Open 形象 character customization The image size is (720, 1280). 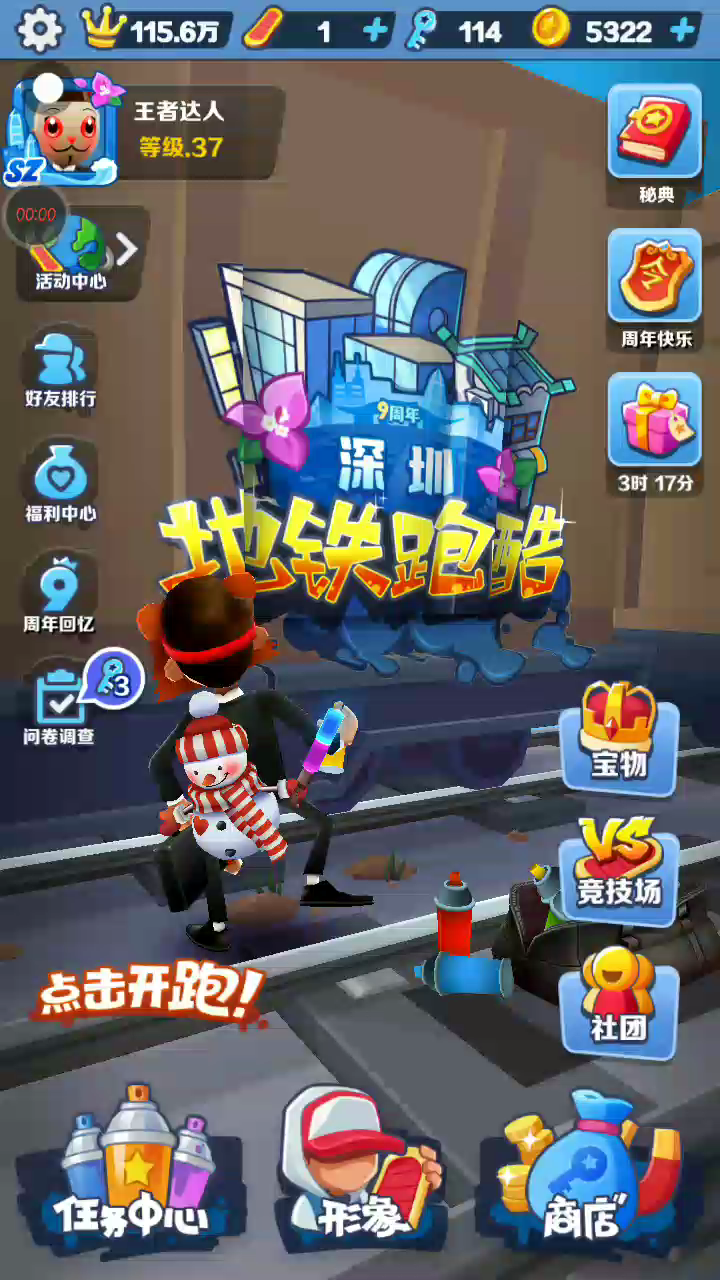pos(360,1170)
